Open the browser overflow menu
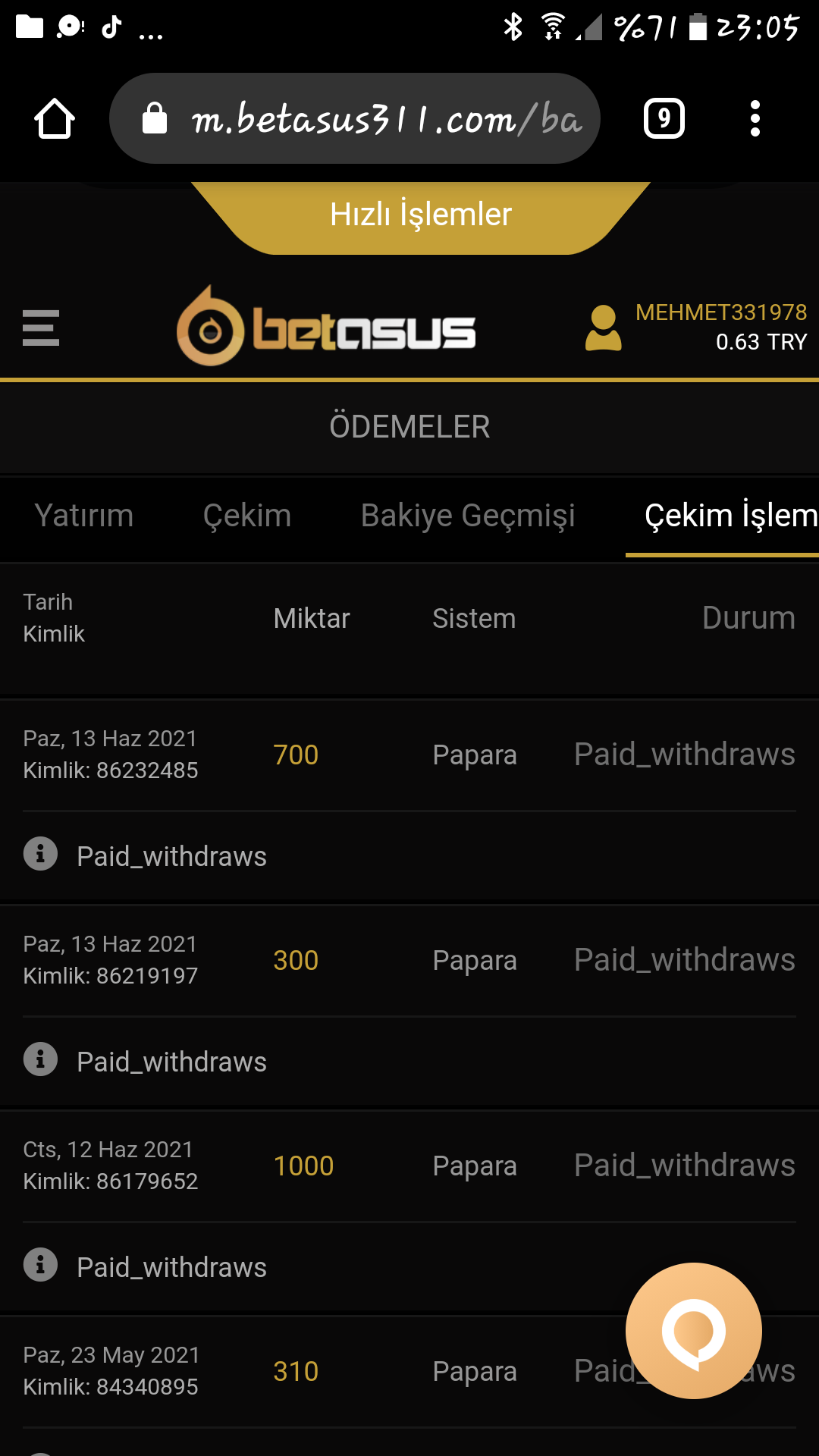Screen dimensions: 819x1456 [x=755, y=119]
